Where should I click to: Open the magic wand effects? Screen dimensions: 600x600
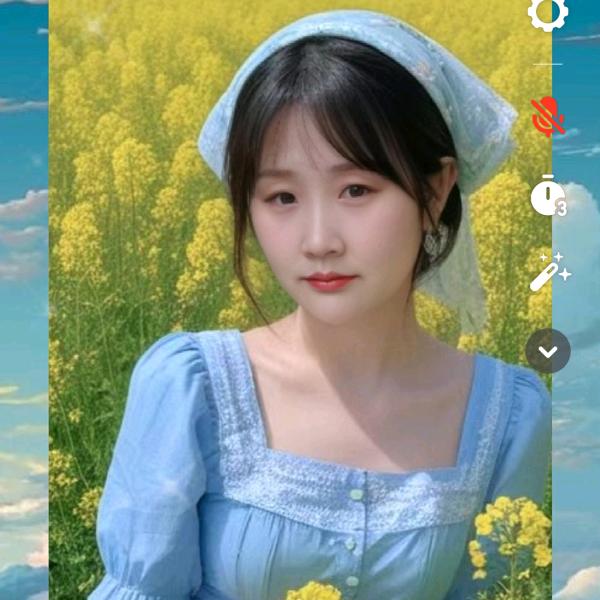pos(549,271)
